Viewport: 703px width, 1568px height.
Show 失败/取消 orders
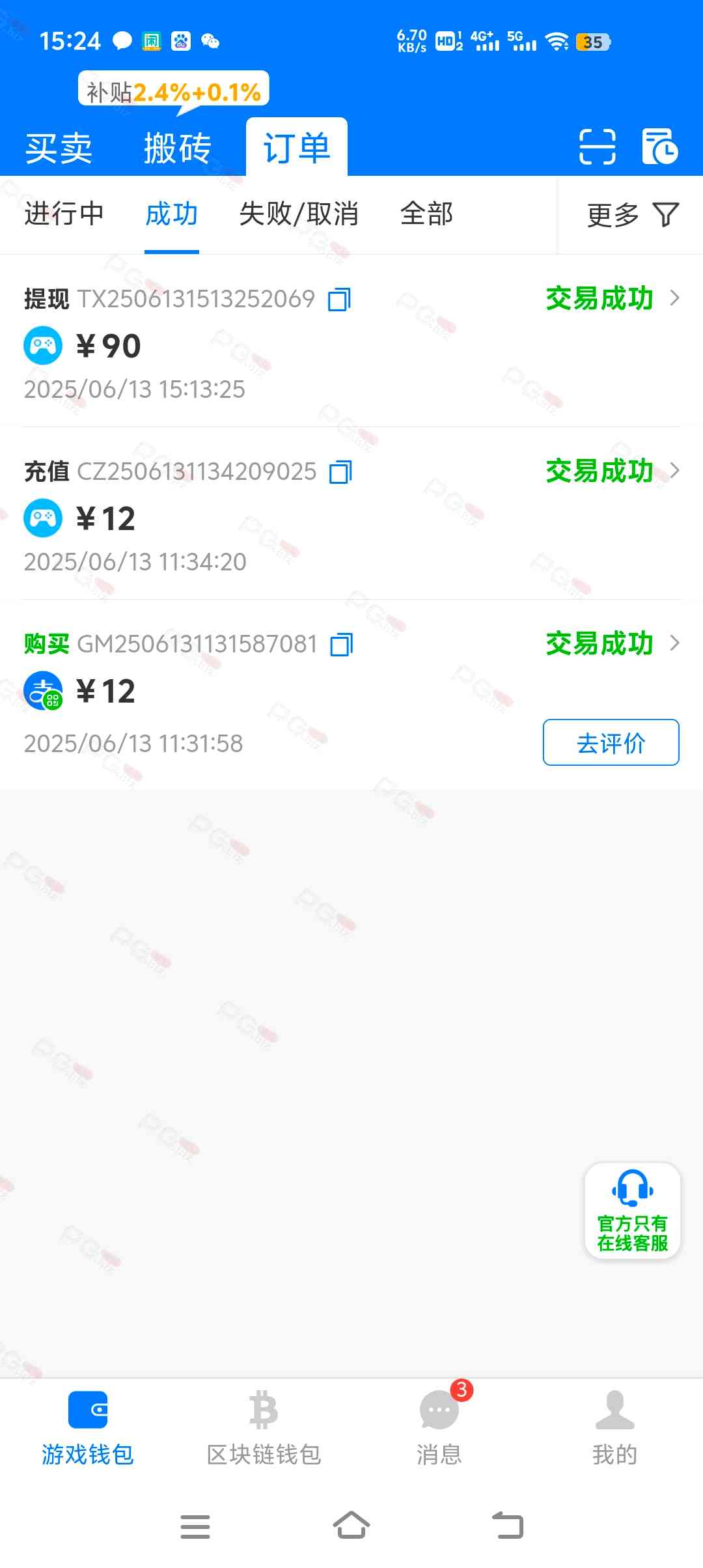pos(299,214)
